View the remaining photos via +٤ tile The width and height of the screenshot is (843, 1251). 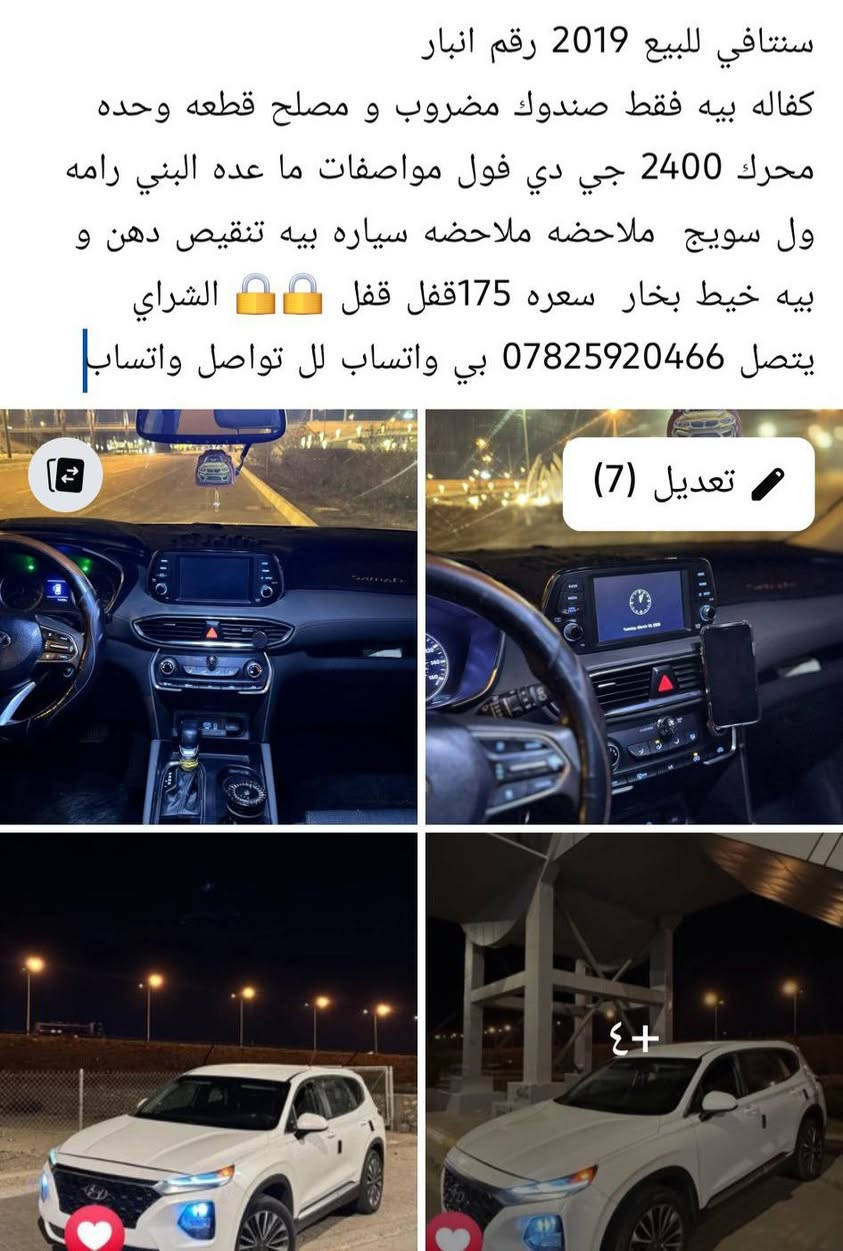coord(634,1040)
